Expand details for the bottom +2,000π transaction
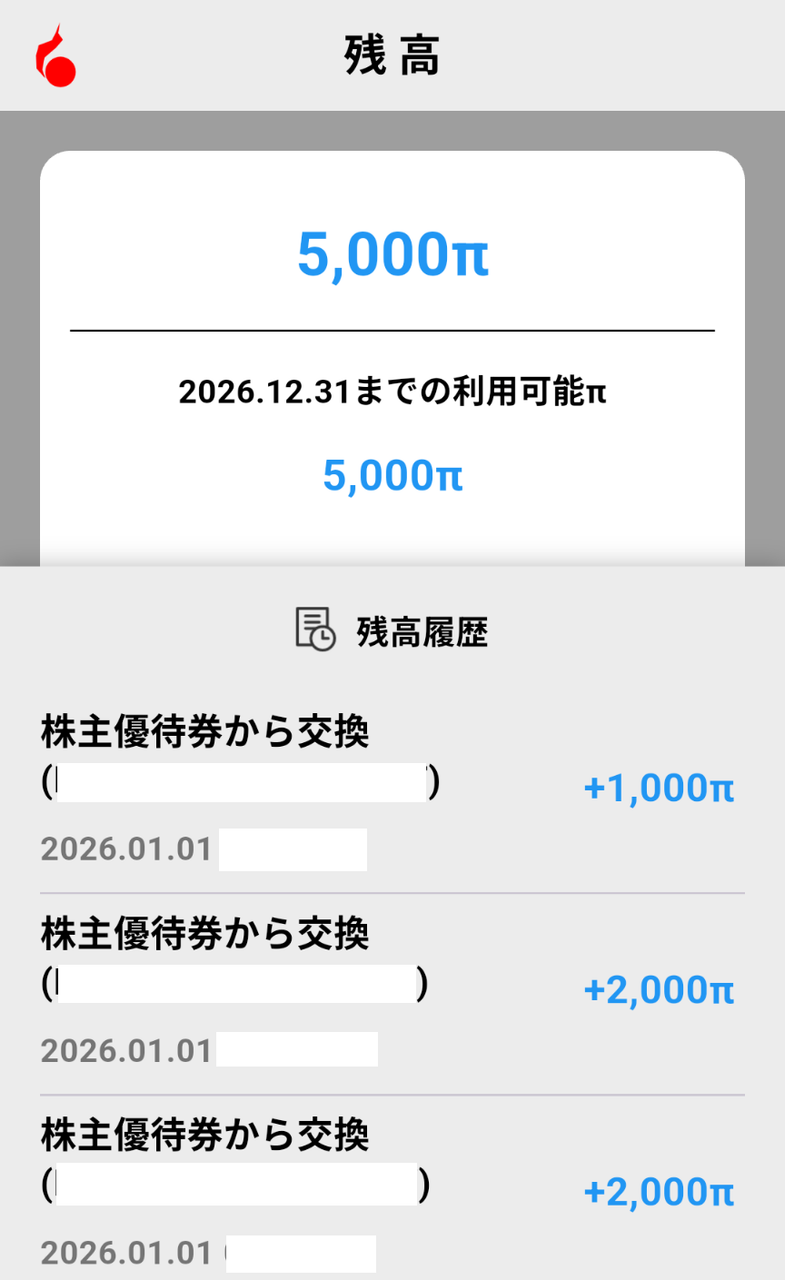This screenshot has height=1280, width=785. 659,1192
